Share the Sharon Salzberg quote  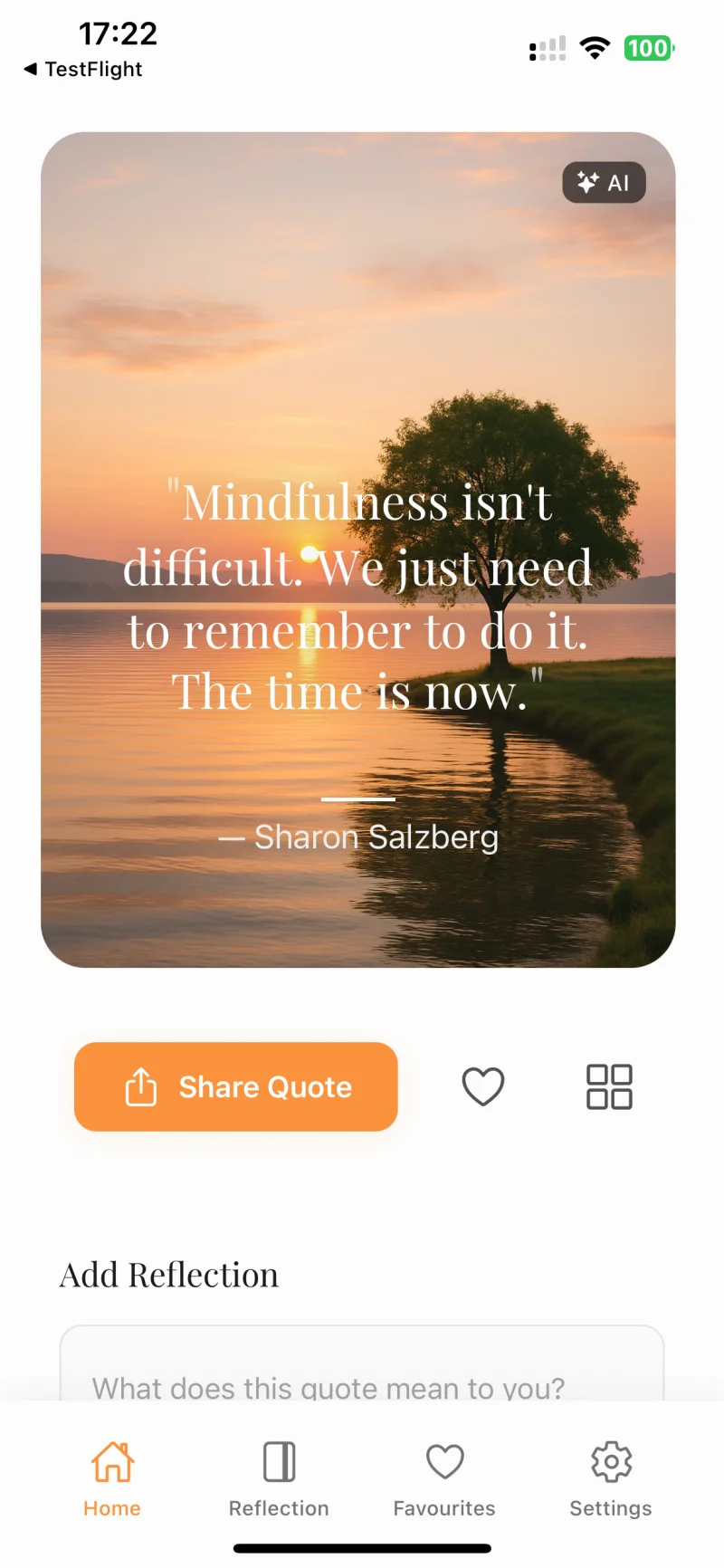(236, 1086)
